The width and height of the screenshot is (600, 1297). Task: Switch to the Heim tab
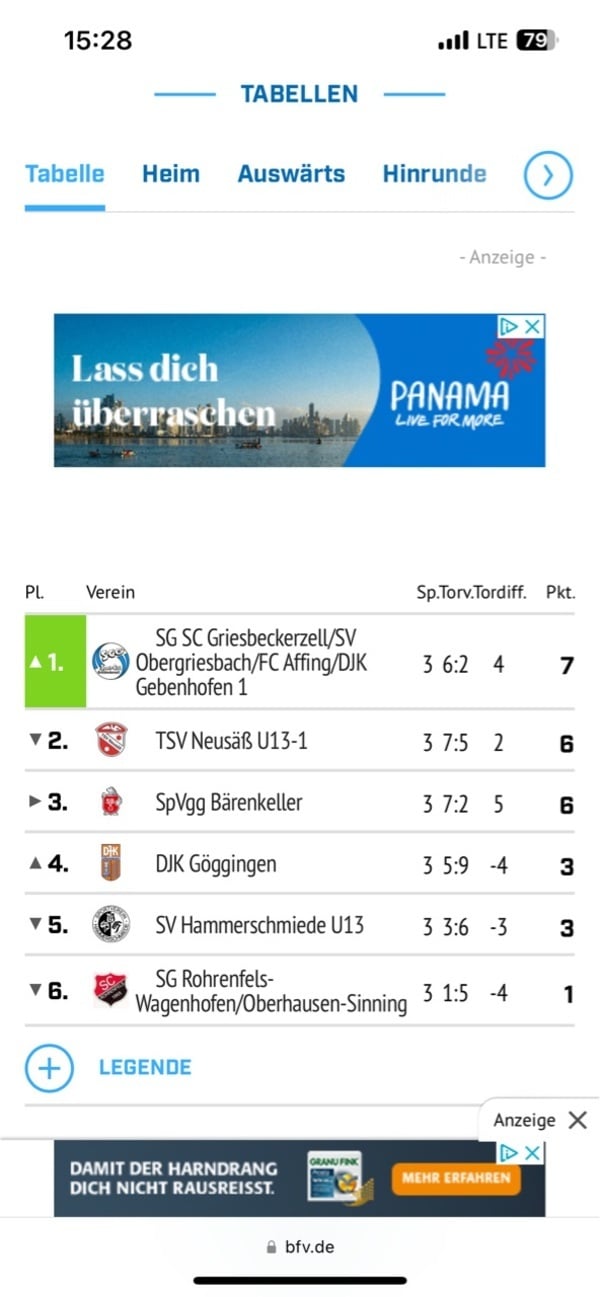[x=170, y=174]
